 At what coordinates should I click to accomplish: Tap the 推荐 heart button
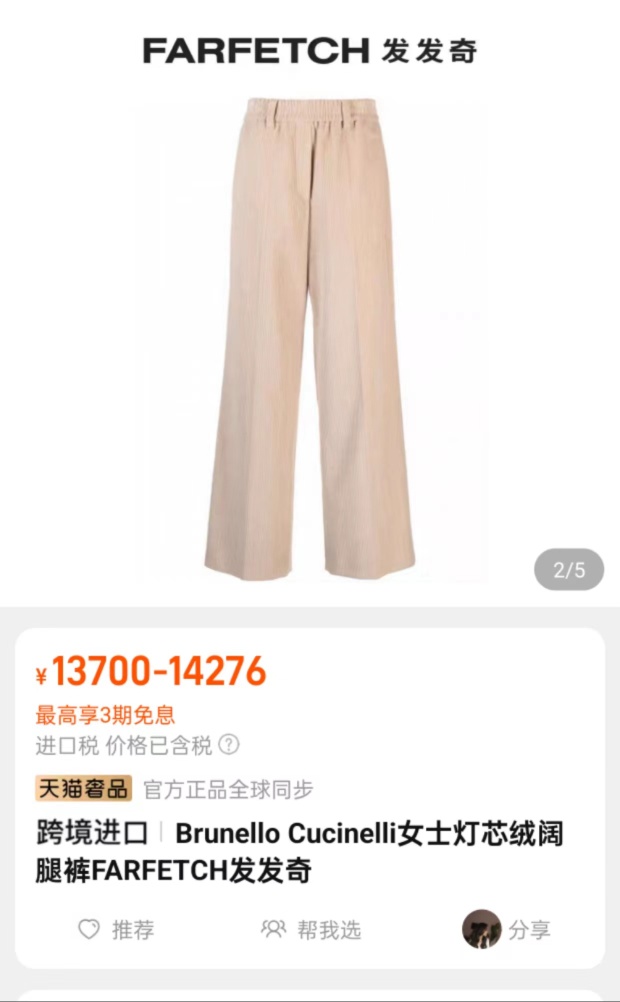[116, 930]
